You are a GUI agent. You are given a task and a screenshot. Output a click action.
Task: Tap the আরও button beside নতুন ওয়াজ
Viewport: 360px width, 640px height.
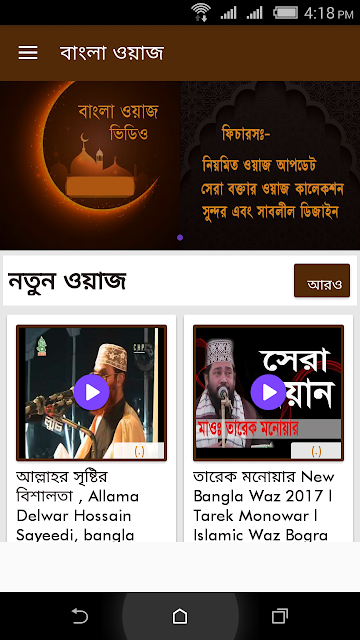[322, 280]
